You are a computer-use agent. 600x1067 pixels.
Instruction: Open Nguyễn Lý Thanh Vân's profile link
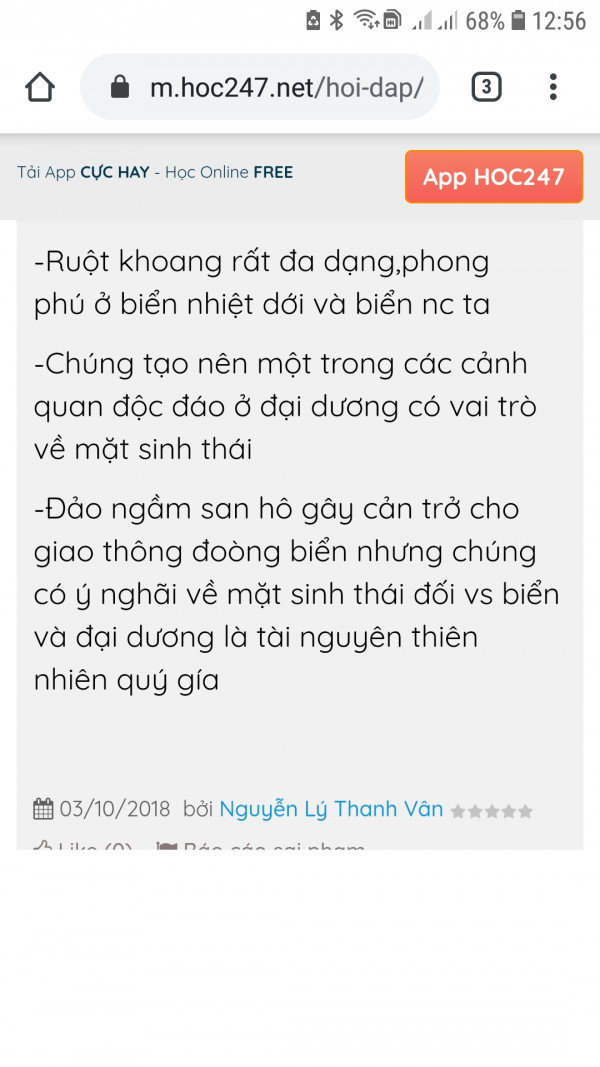pos(330,809)
